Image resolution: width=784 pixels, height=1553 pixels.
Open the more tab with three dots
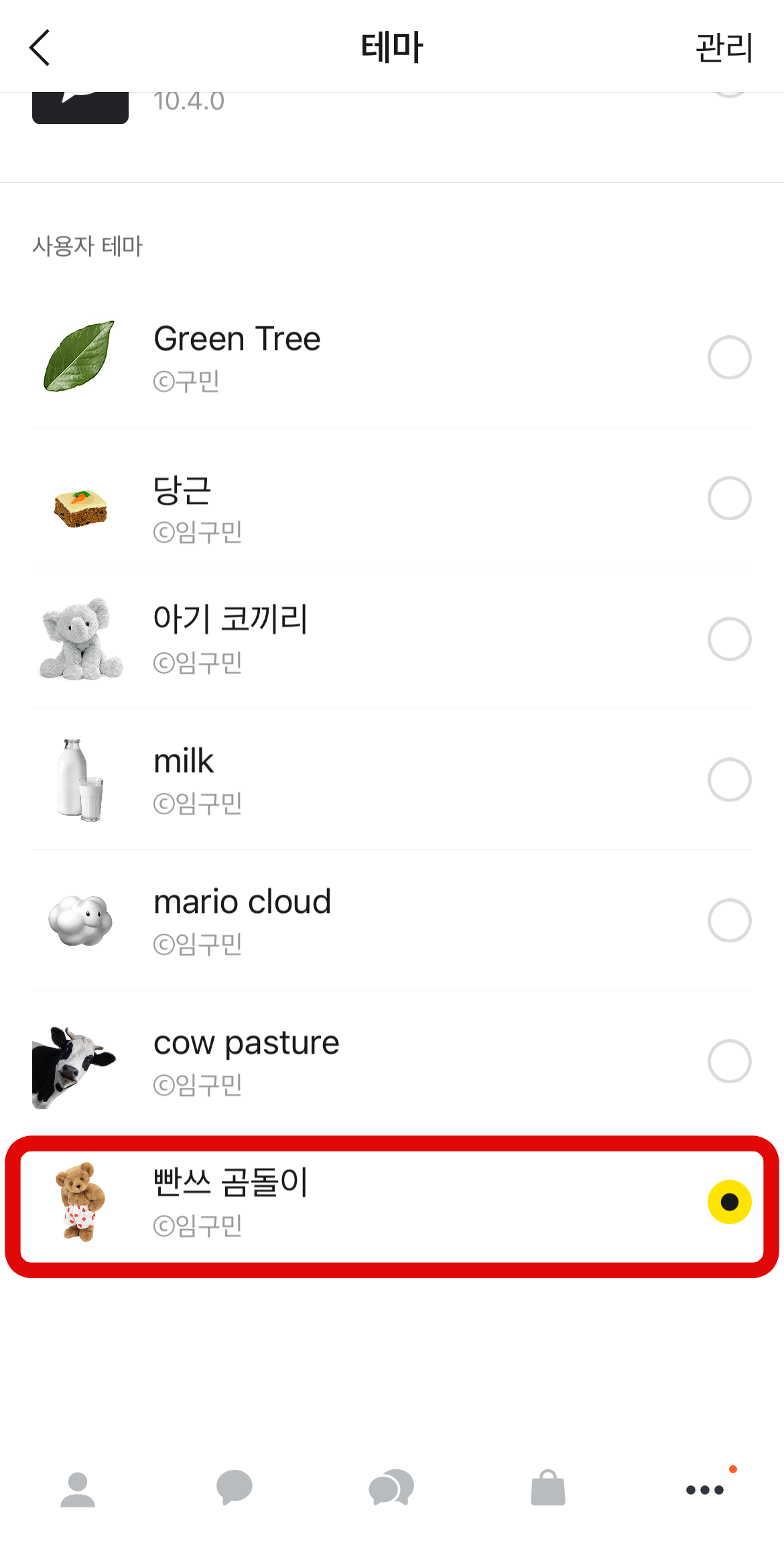click(x=705, y=1489)
